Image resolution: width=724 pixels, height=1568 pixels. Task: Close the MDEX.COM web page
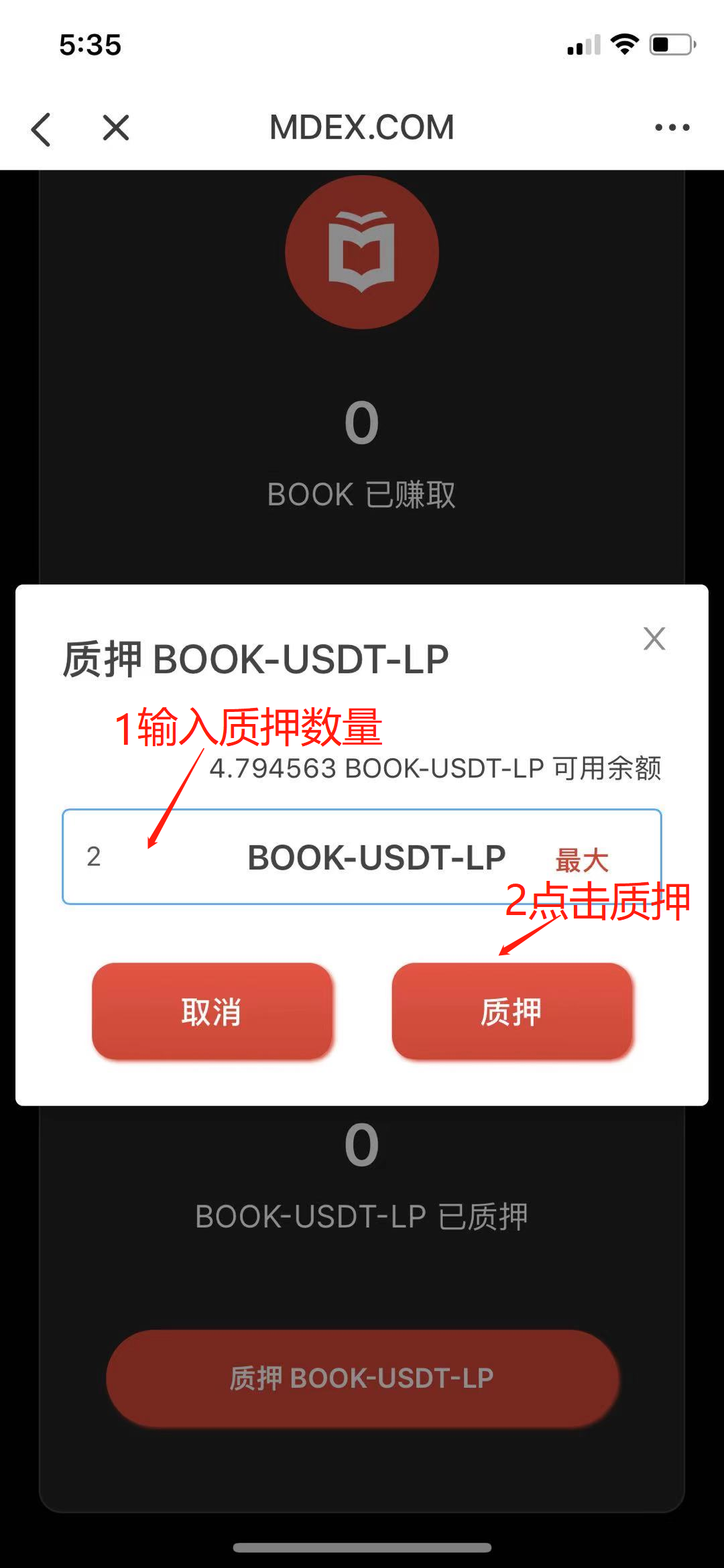pos(116,127)
